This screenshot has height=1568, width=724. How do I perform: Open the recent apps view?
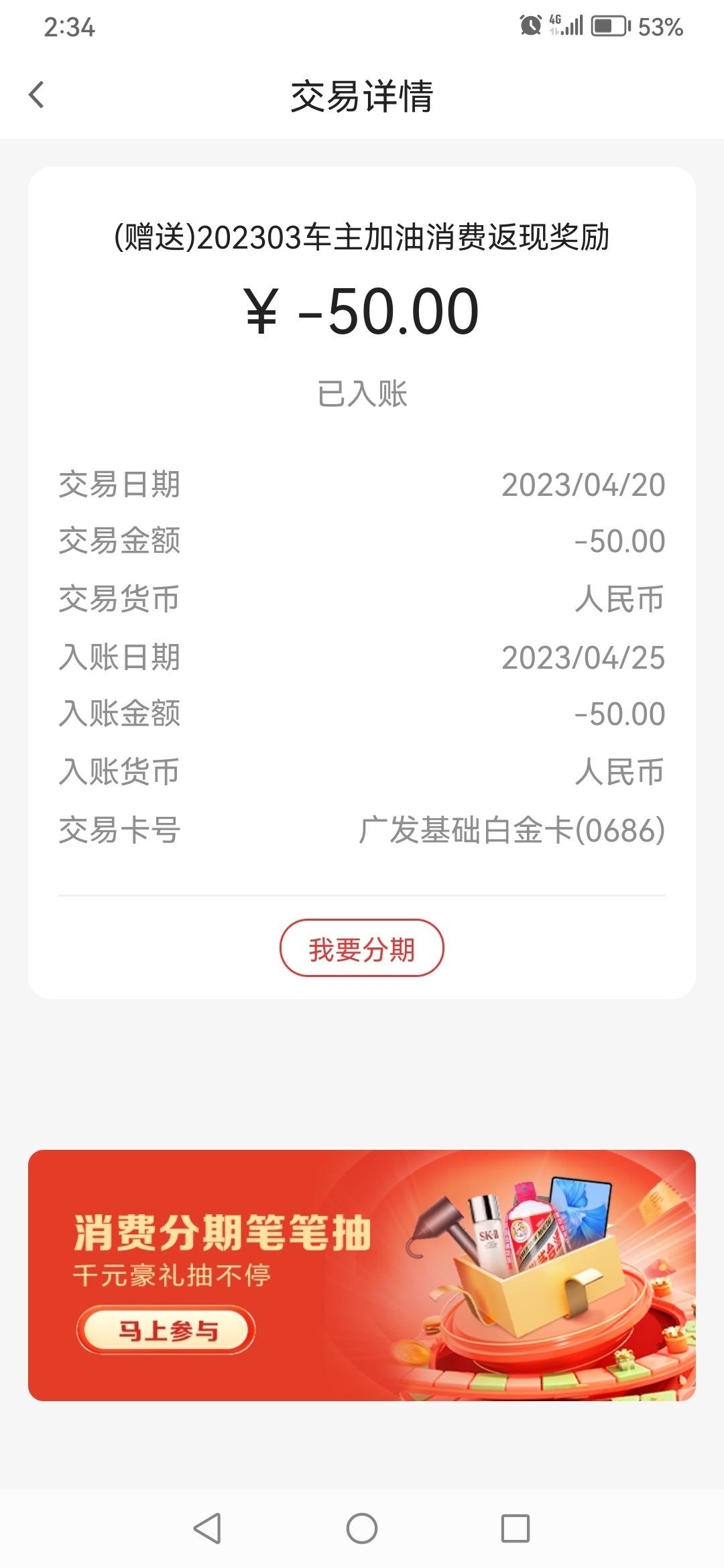pyautogui.click(x=516, y=1529)
